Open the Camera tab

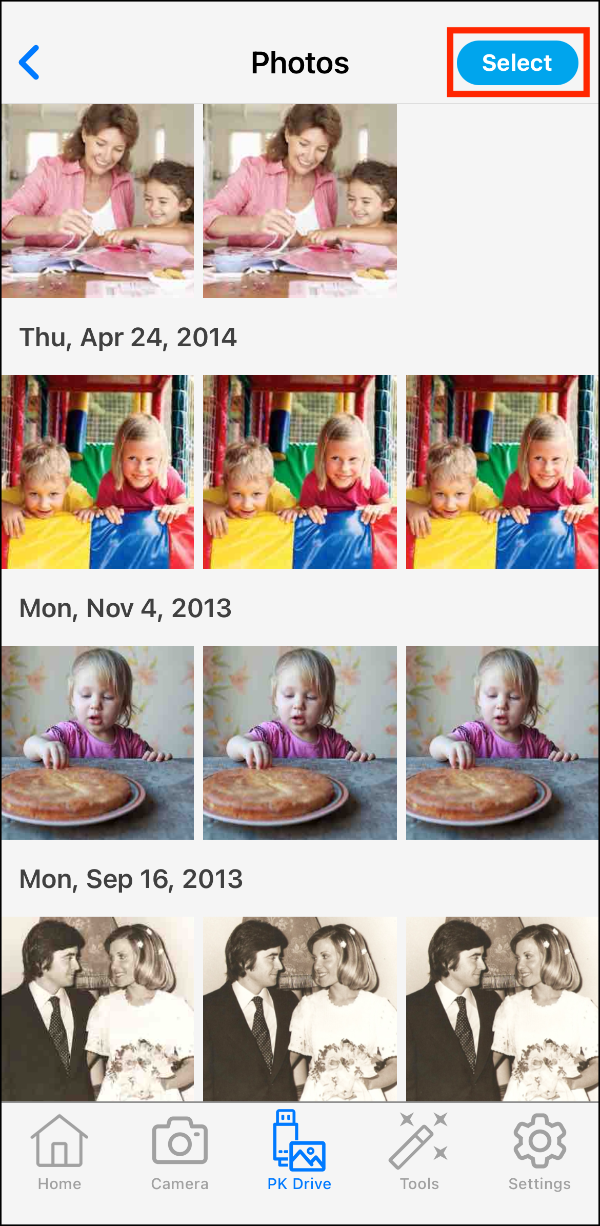180,1154
